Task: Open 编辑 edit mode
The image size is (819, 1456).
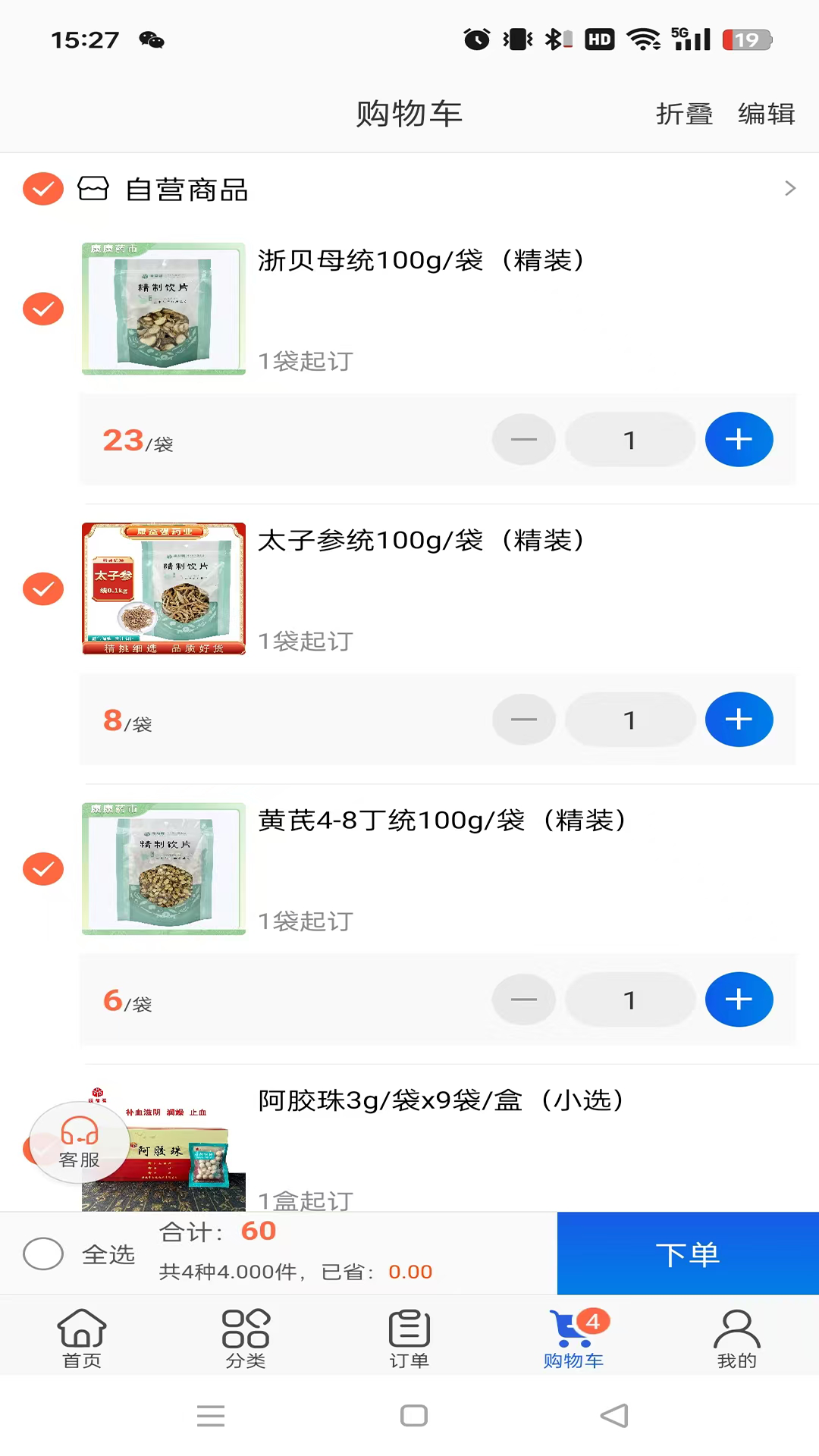Action: click(x=766, y=114)
